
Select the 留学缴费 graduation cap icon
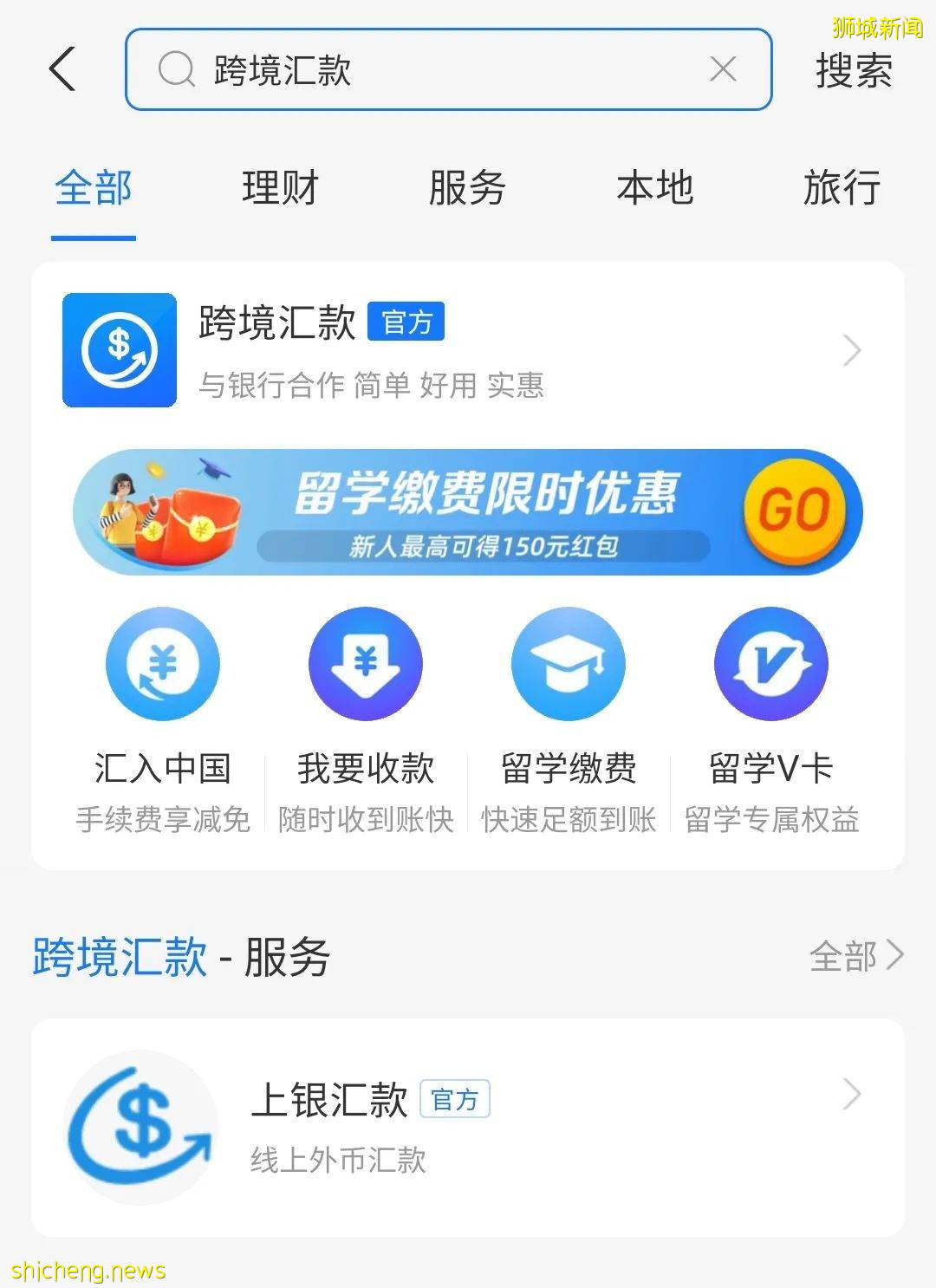pyautogui.click(x=568, y=663)
